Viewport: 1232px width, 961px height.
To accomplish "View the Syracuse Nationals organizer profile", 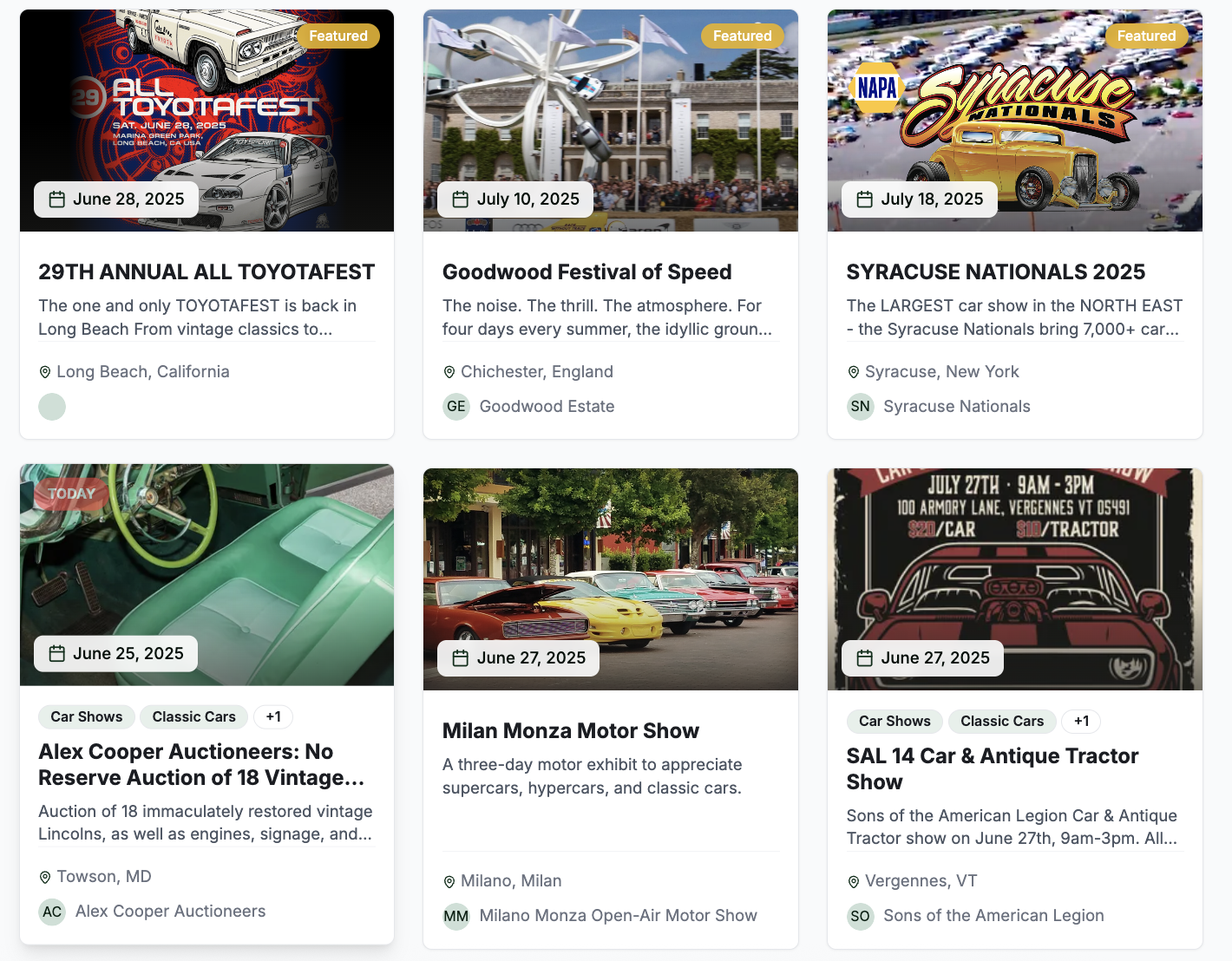I will coord(956,406).
